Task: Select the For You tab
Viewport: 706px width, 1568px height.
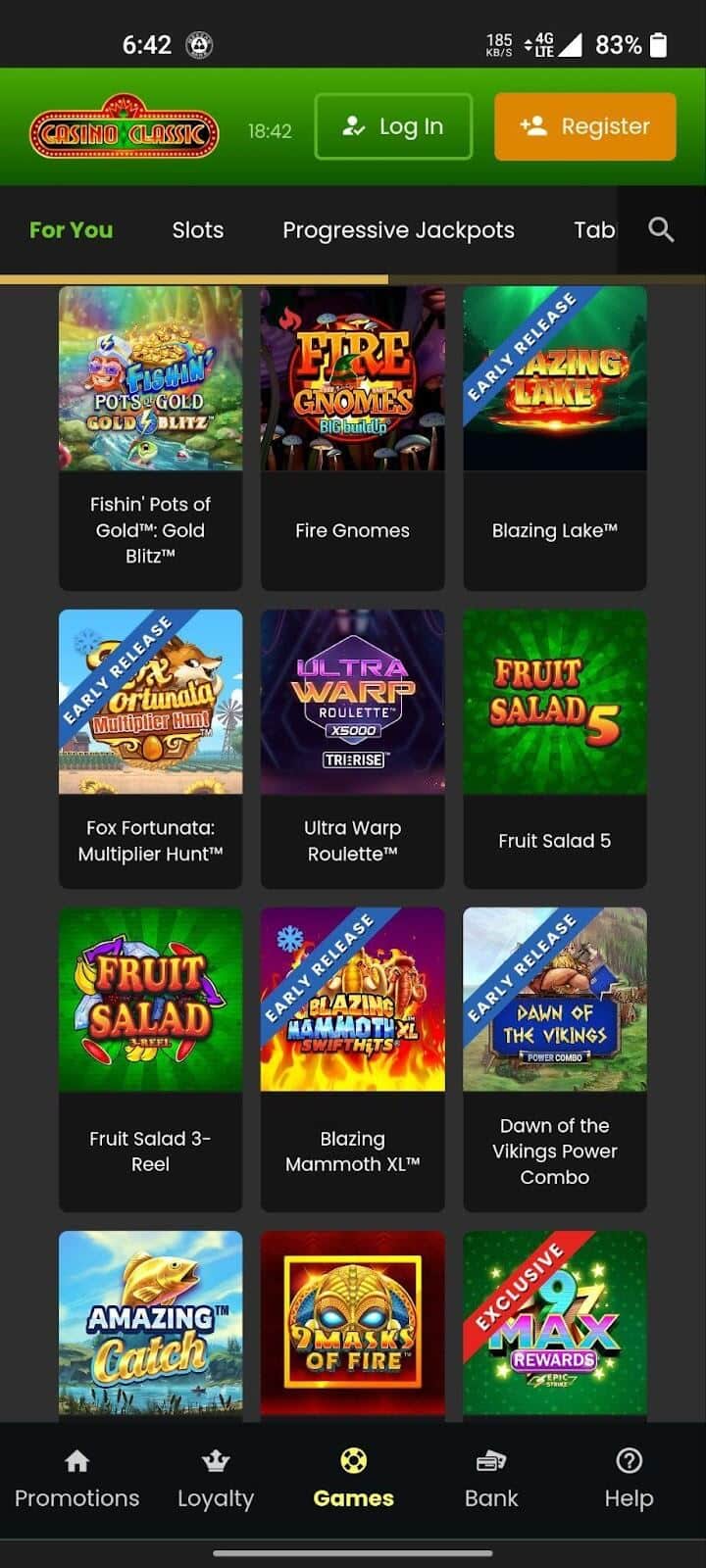Action: tap(71, 230)
